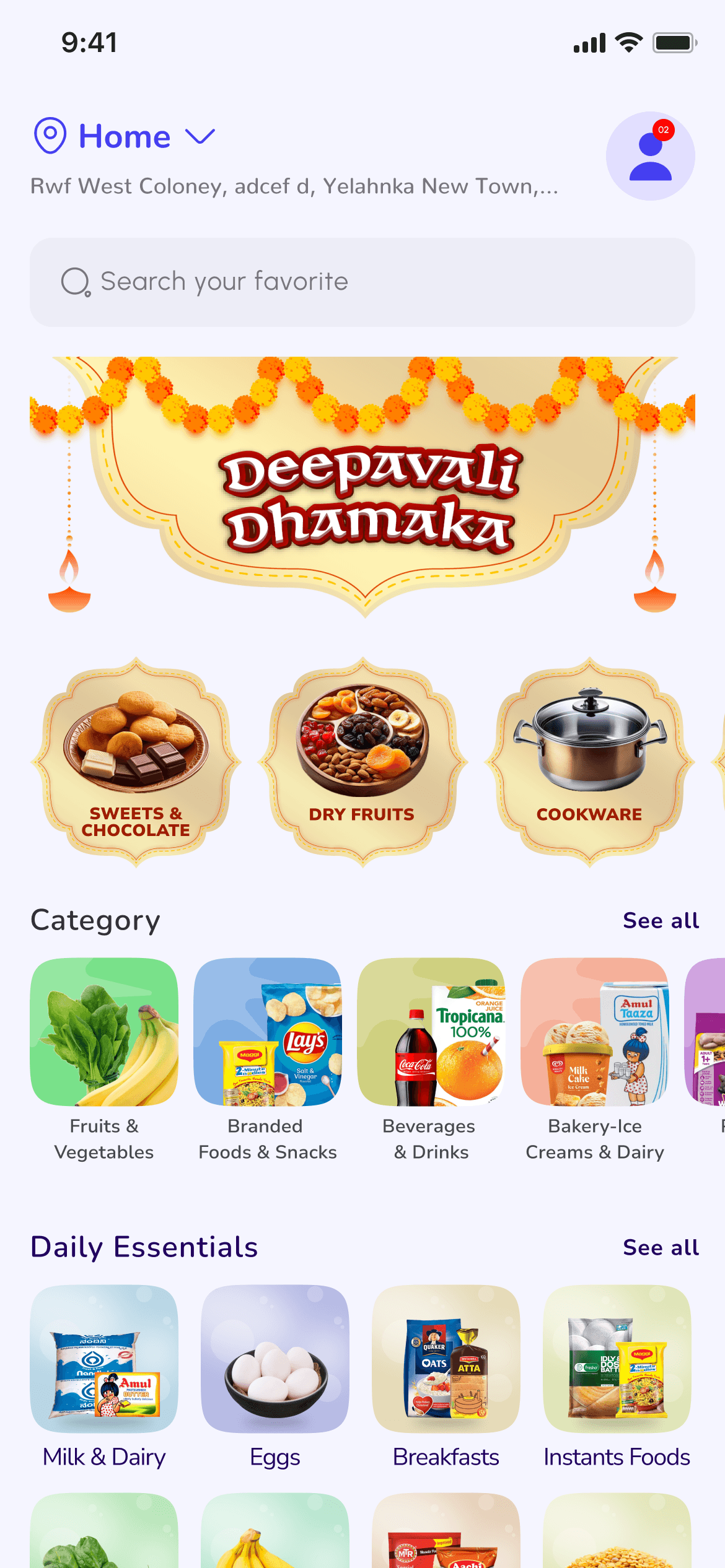Screen dimensions: 725x1568
Task: Open the profile avatar with badge
Action: pos(650,156)
